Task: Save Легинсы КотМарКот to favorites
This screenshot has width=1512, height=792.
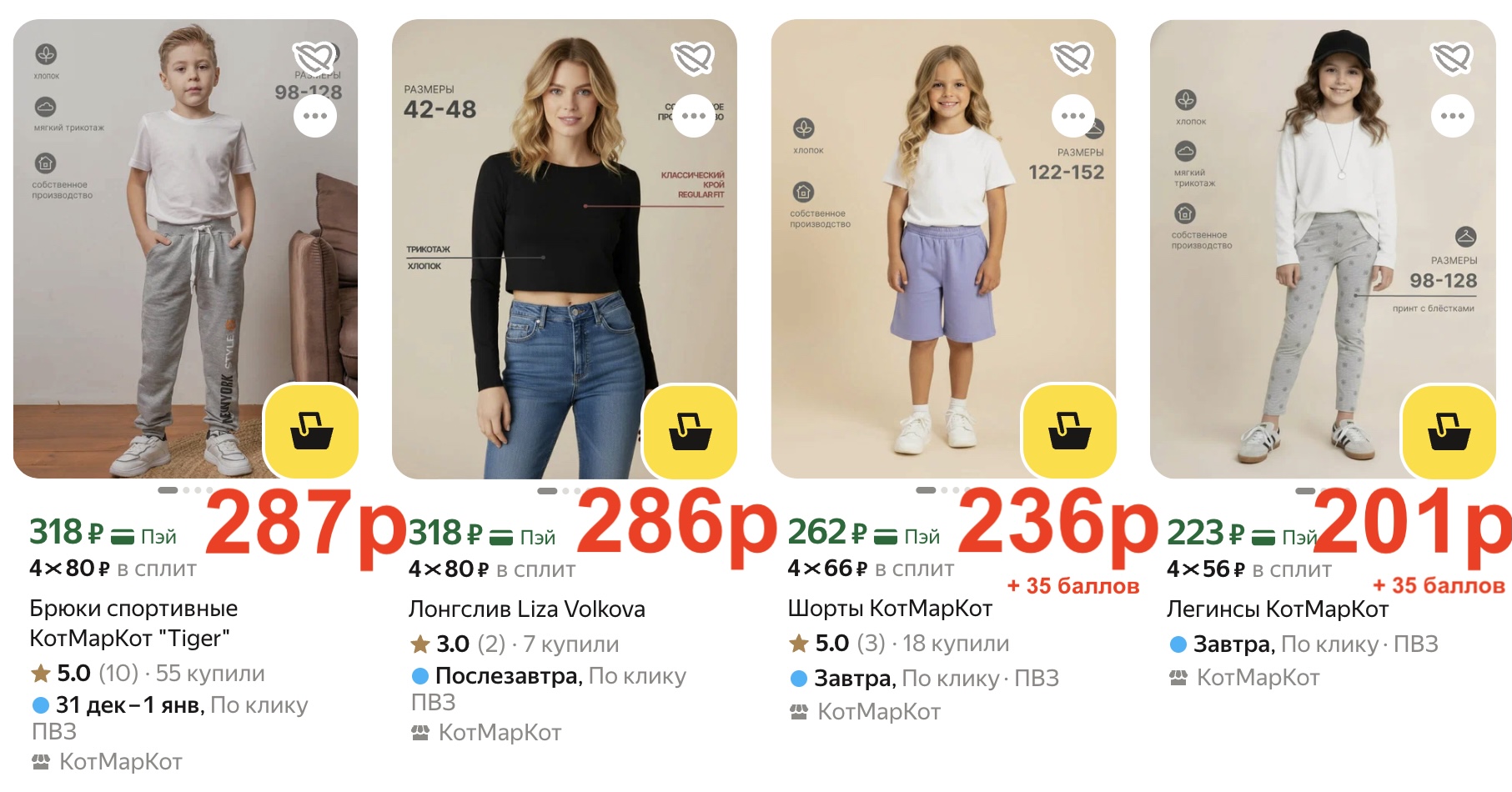Action: pos(1452,58)
